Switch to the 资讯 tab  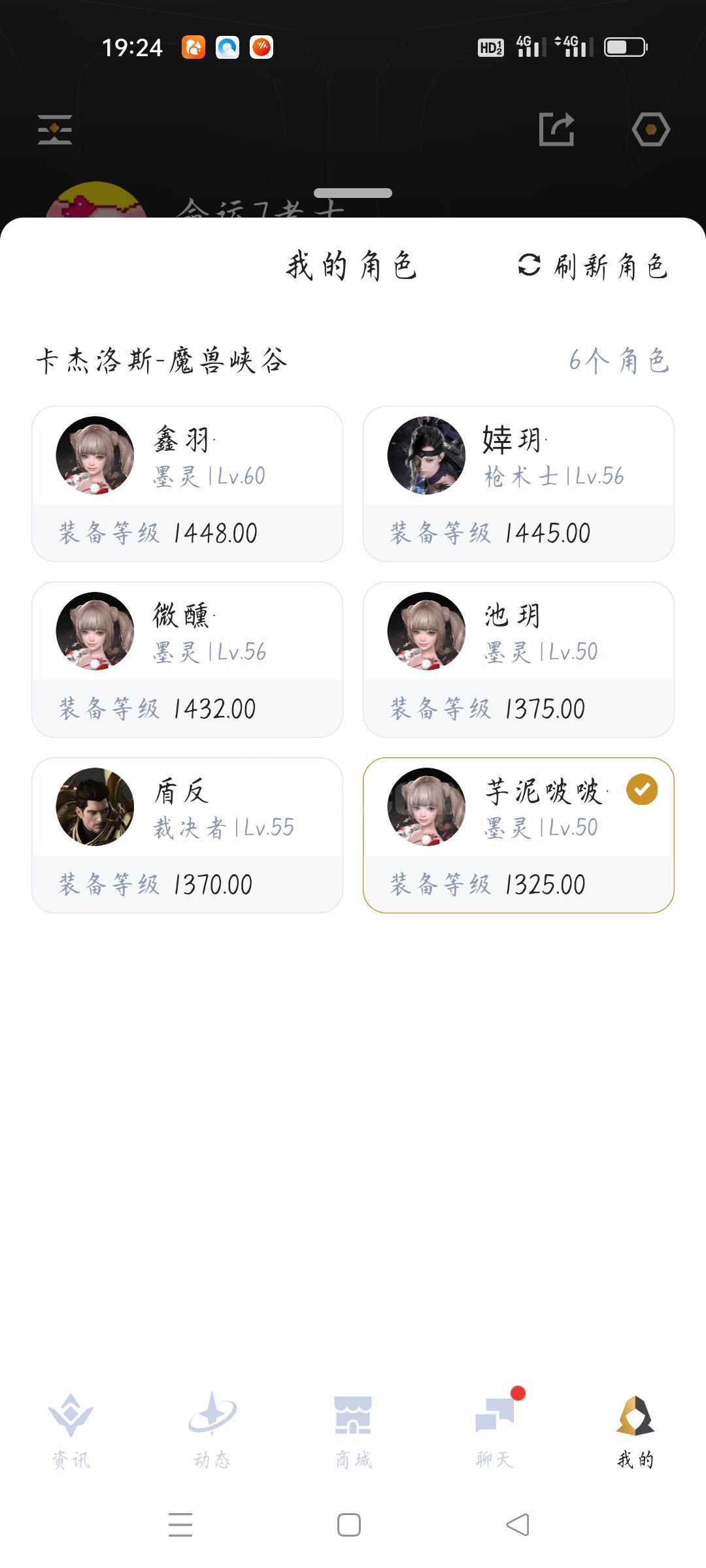[71, 1431]
